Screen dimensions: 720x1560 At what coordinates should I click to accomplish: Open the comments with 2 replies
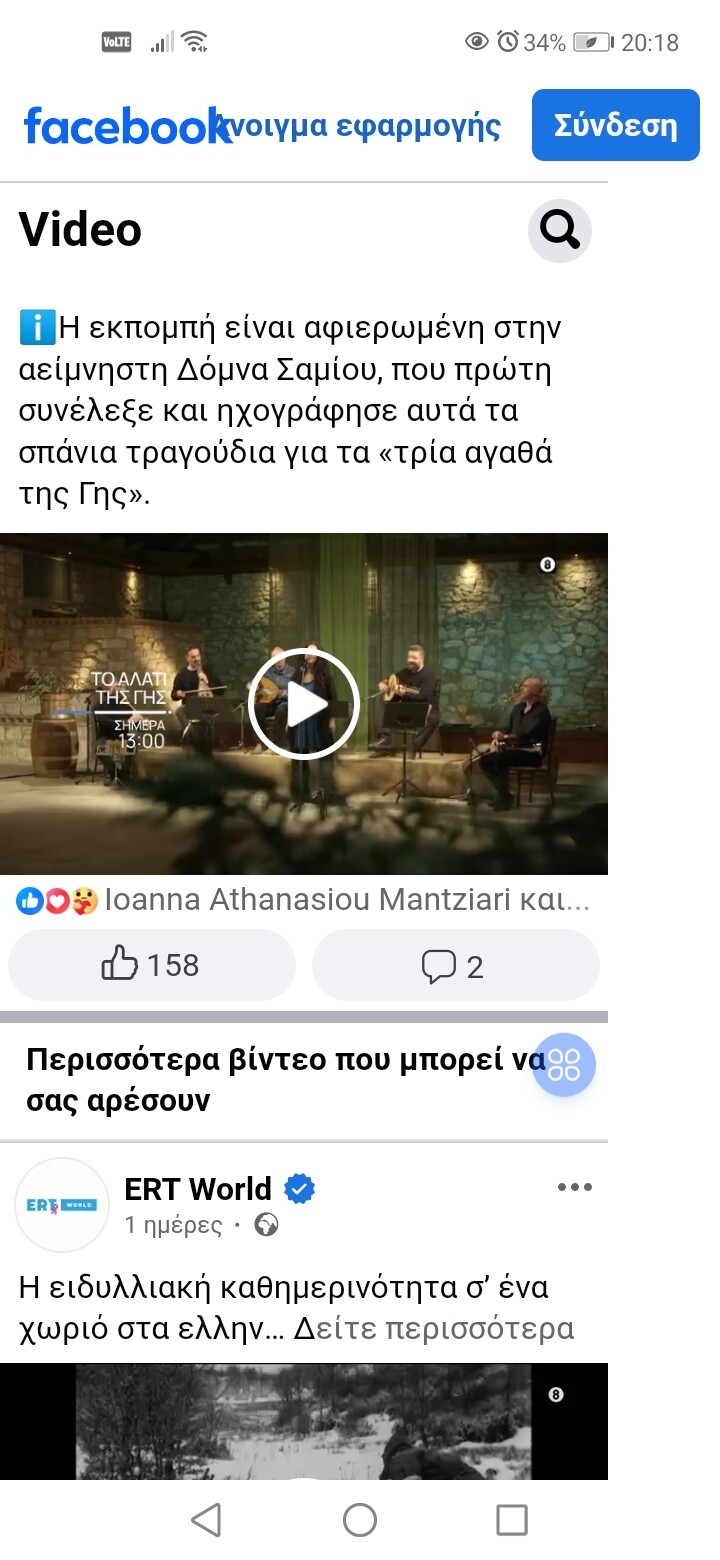point(455,965)
